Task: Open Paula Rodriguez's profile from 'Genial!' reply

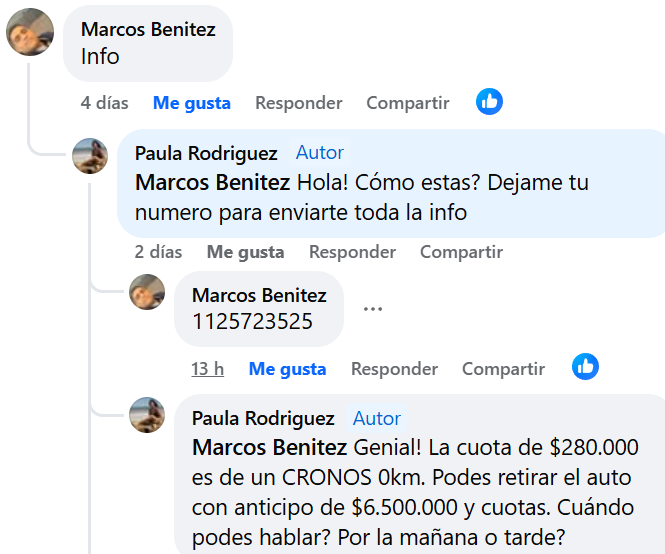Action: coord(263,418)
